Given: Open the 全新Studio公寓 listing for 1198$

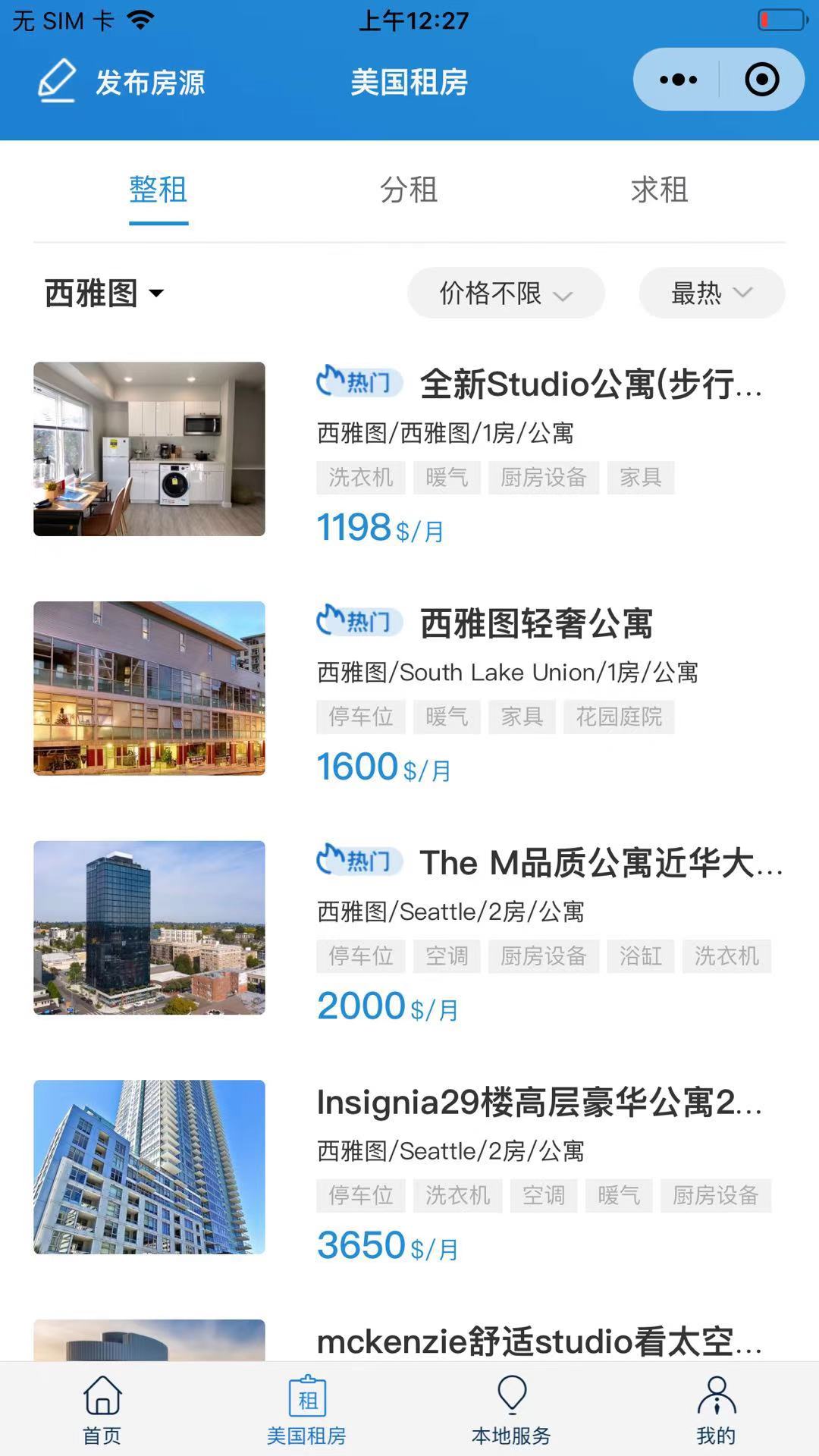Looking at the screenshot, I should point(409,450).
